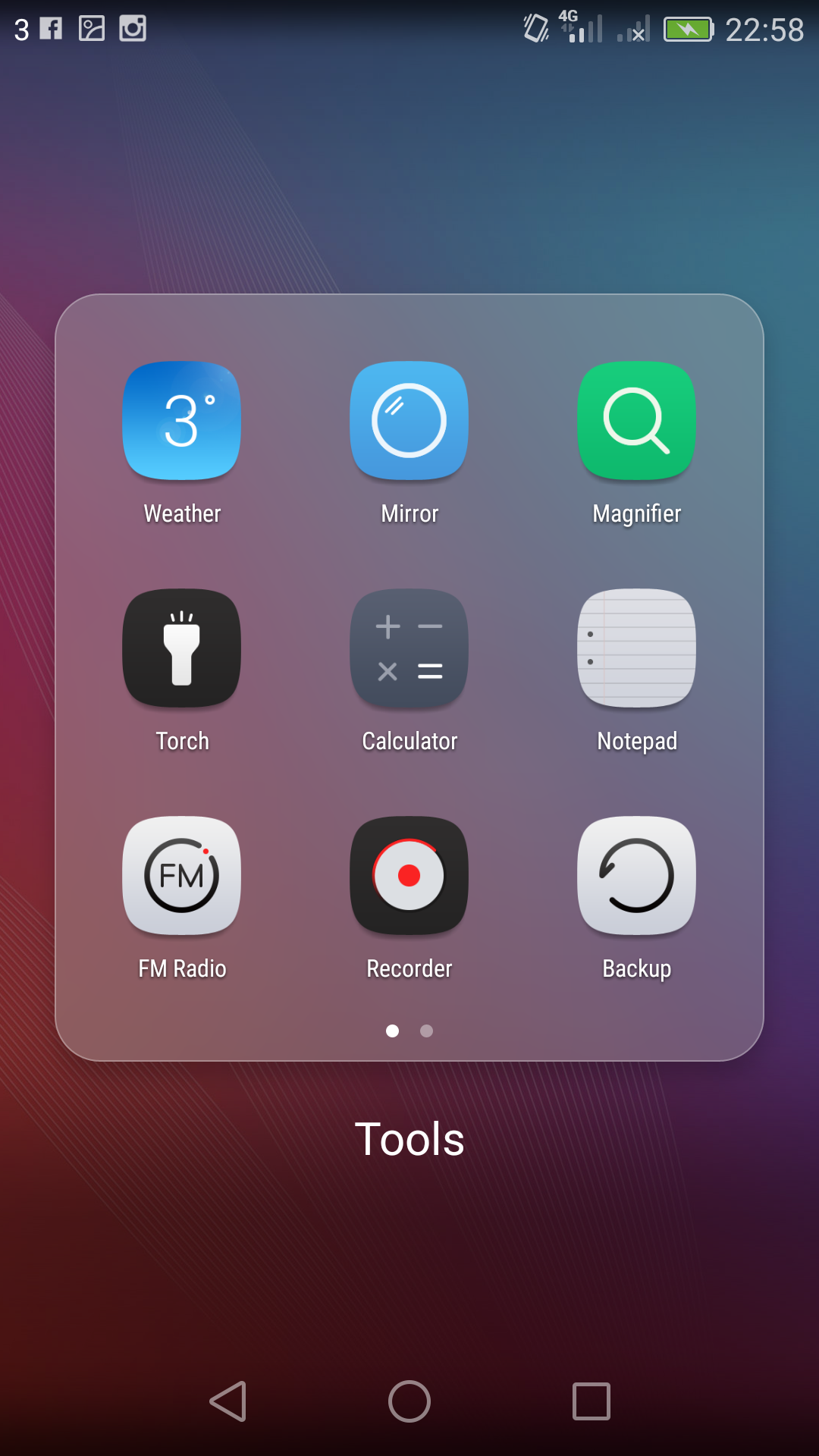The height and width of the screenshot is (1456, 819).
Task: Go to the home screen
Action: pos(409,1401)
